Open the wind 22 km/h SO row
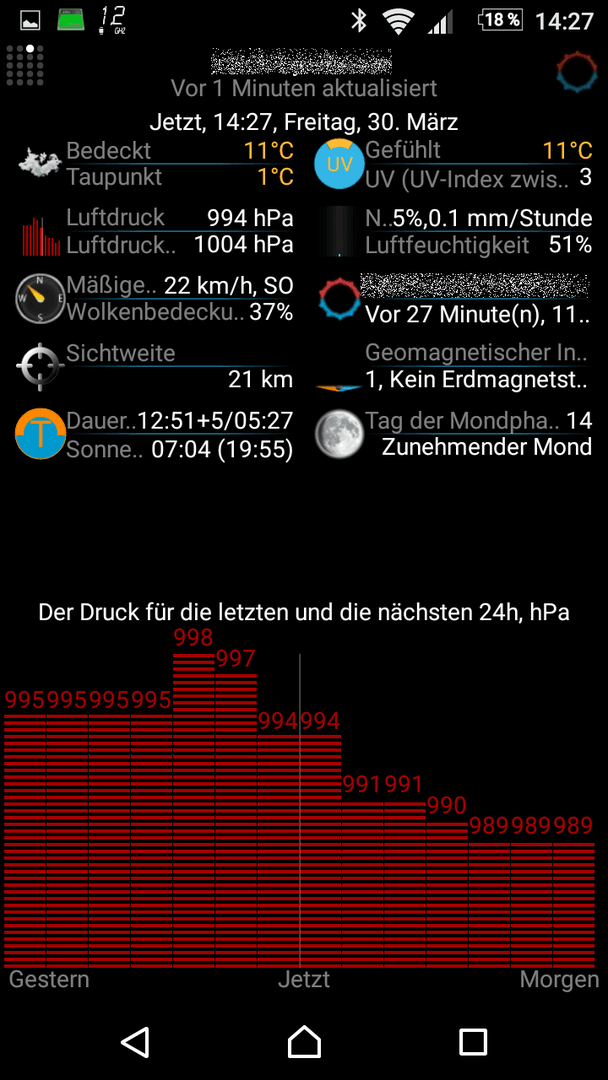This screenshot has width=608, height=1080. [x=154, y=298]
